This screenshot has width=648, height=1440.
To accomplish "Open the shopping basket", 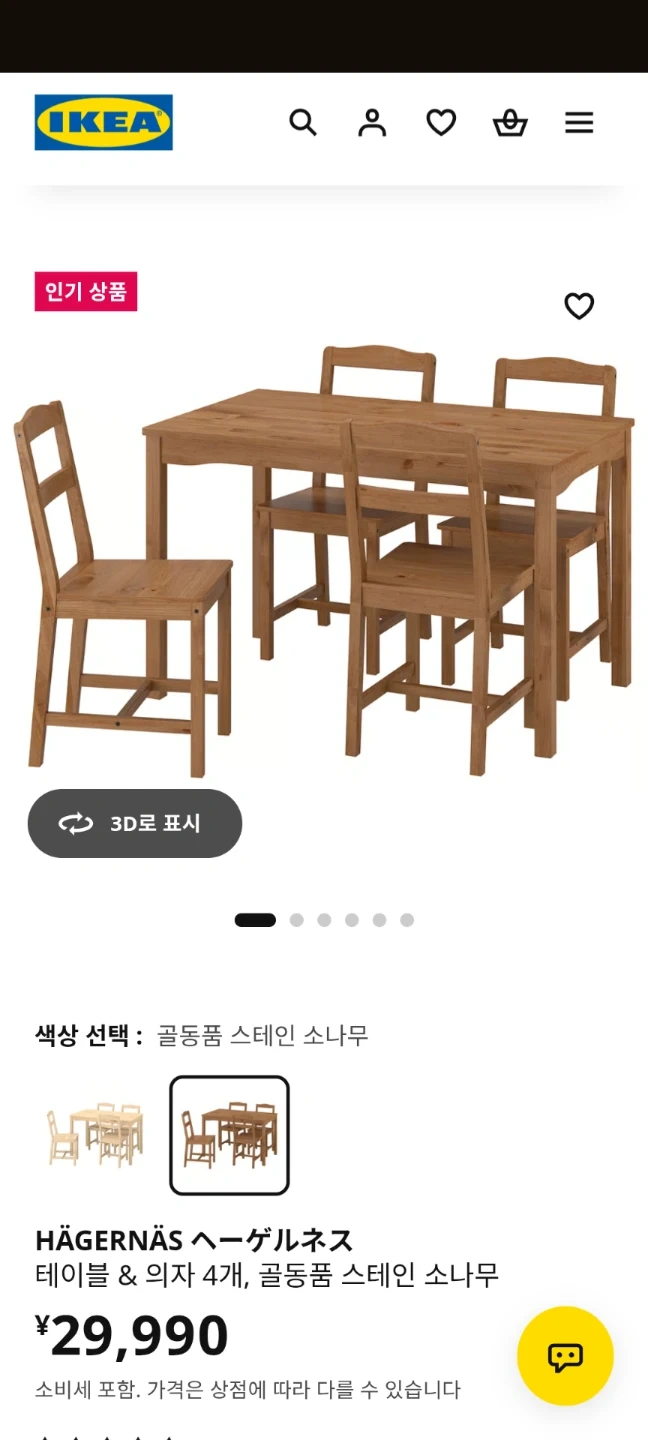I will point(510,123).
